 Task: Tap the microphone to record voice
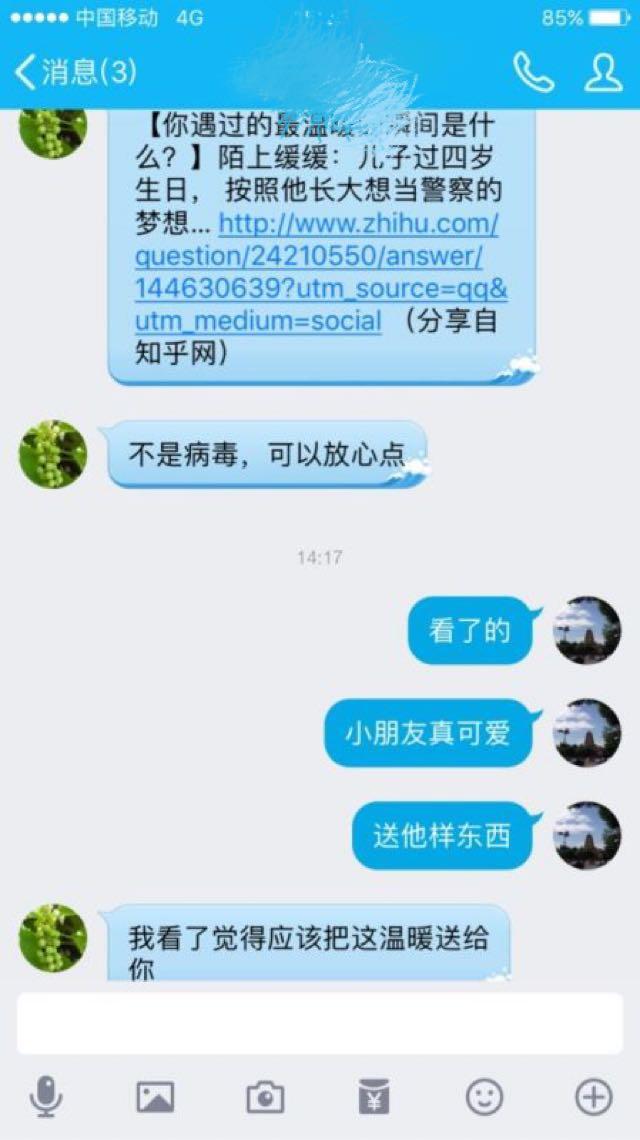[x=46, y=1098]
